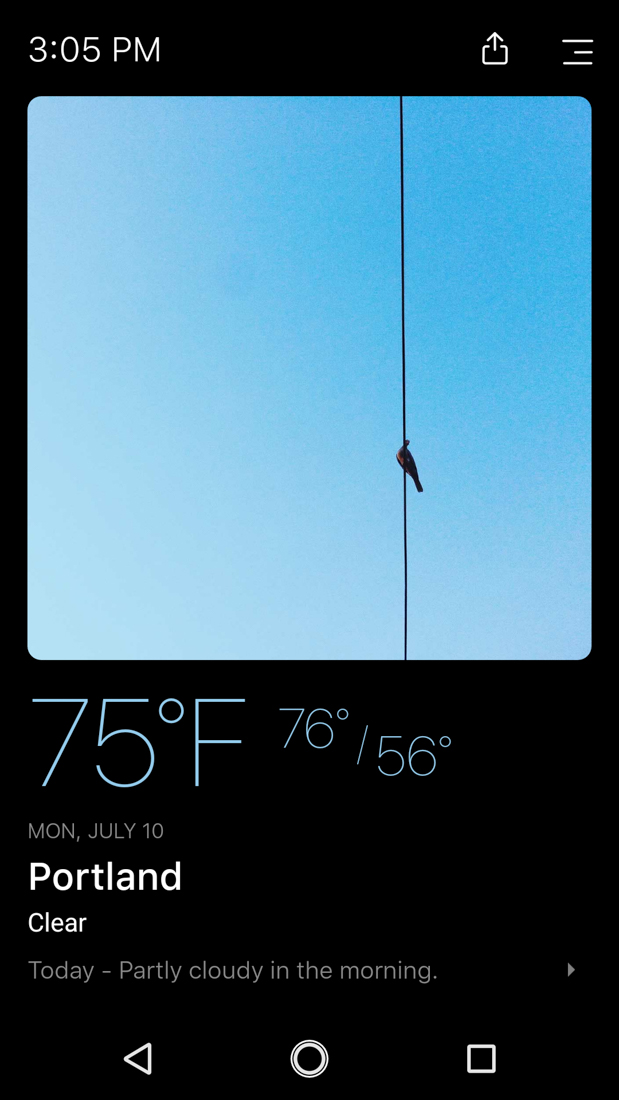Return to the home screen

[x=309, y=1058]
